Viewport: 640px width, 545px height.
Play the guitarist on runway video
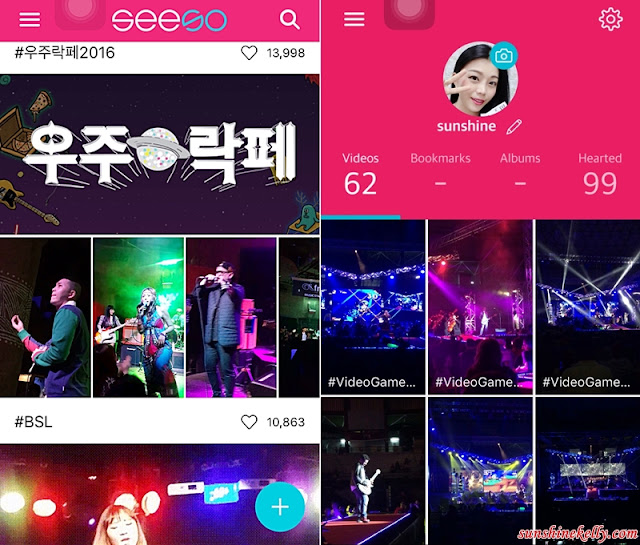point(373,471)
